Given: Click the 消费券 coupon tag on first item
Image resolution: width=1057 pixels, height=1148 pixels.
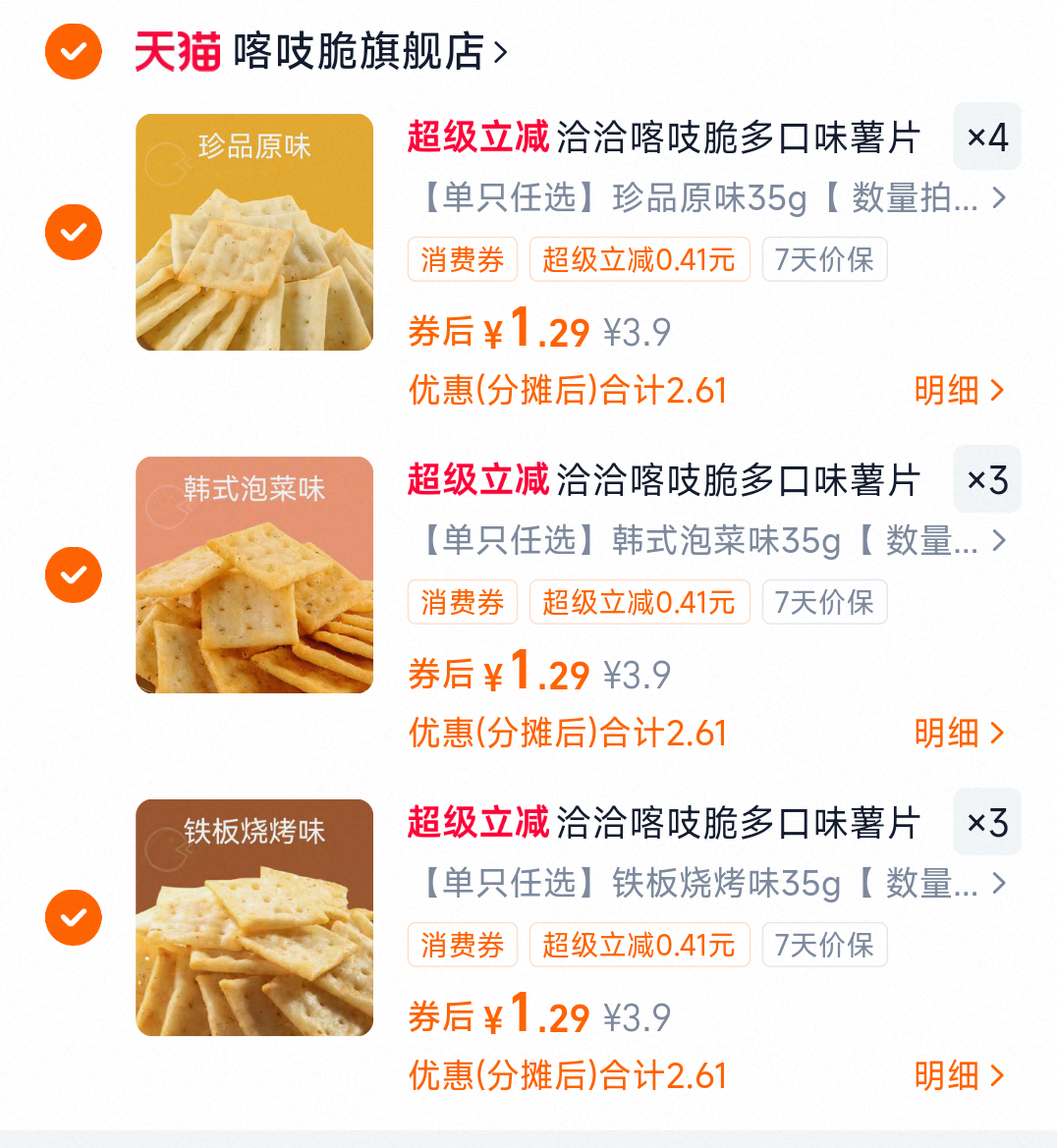Looking at the screenshot, I should click(x=462, y=258).
